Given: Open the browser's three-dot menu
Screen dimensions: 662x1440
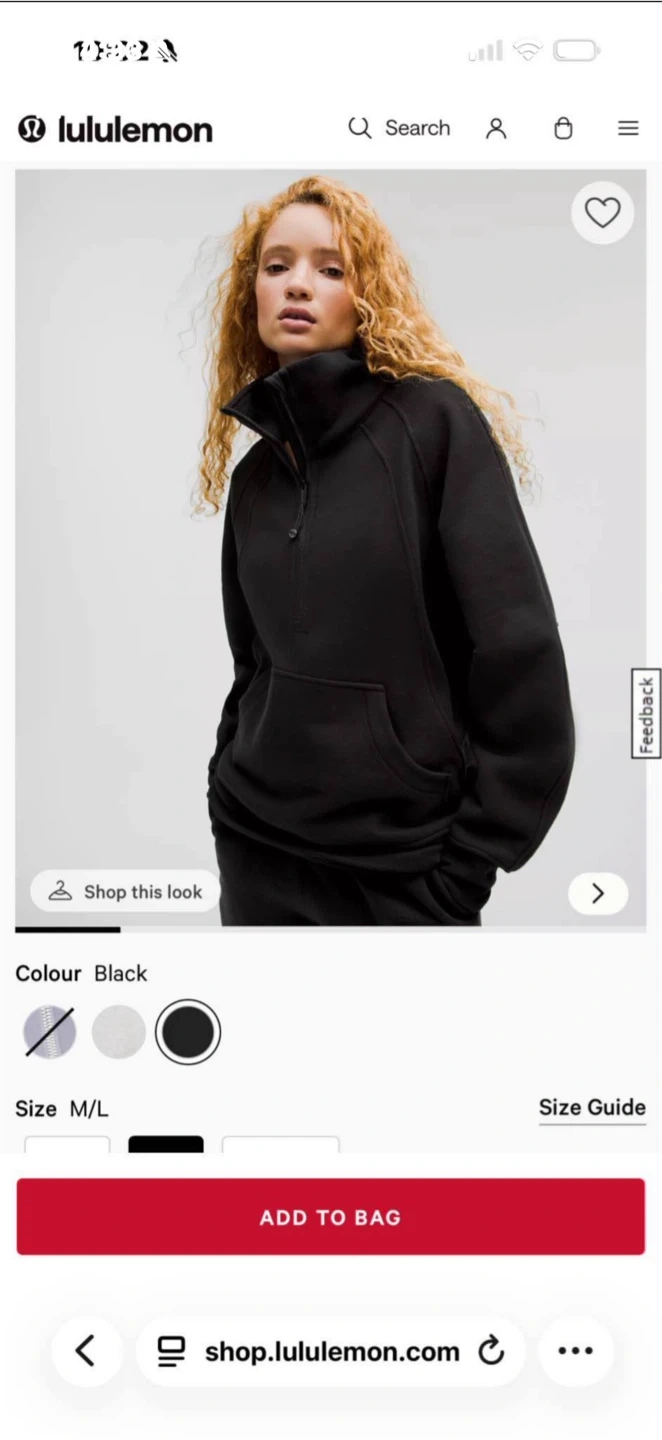Looking at the screenshot, I should click(x=576, y=1351).
